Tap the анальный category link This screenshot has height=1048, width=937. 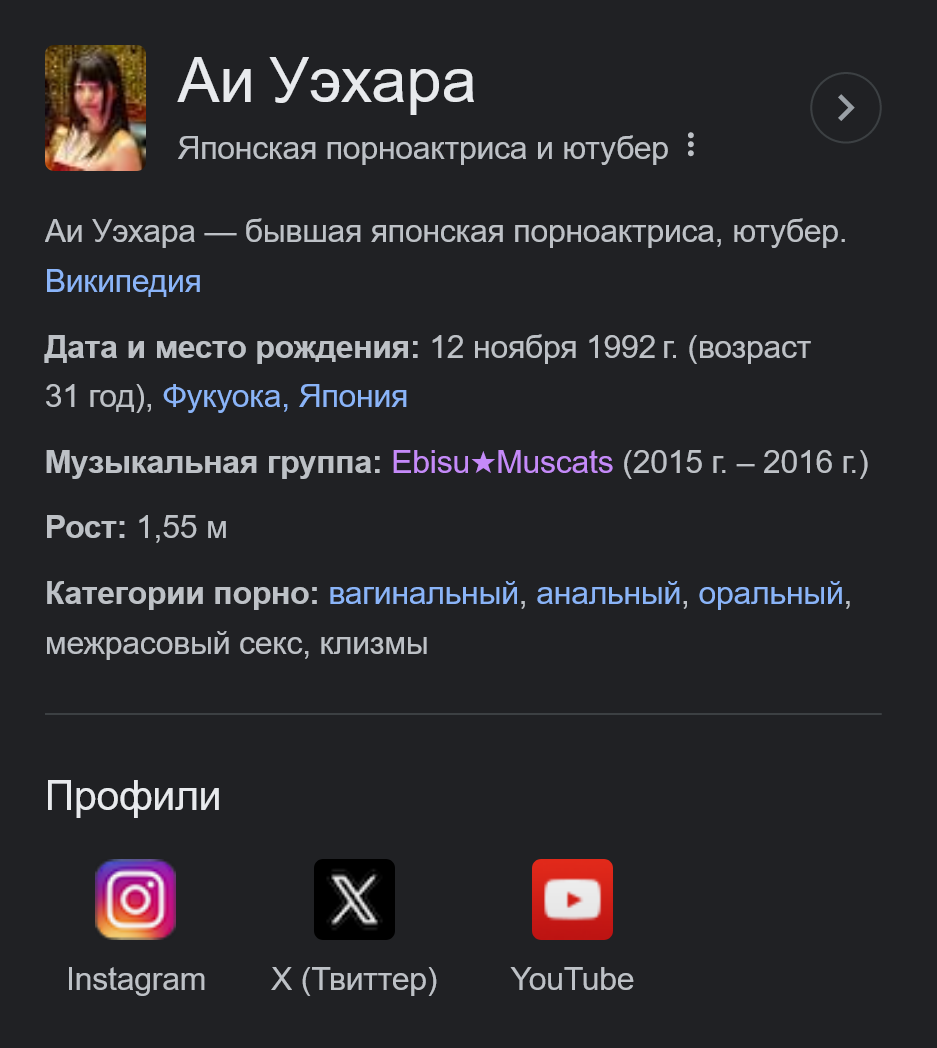[608, 594]
